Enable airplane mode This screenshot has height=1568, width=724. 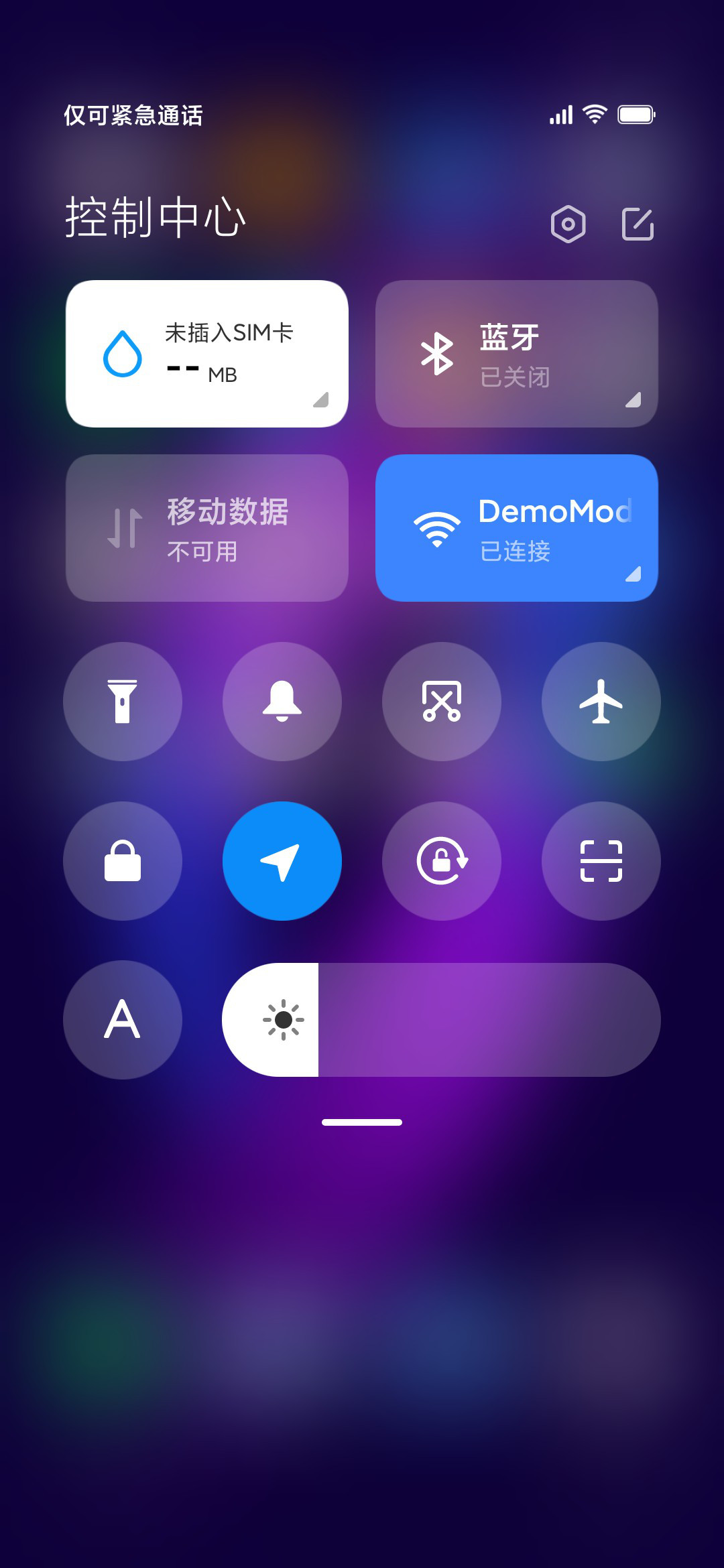[601, 702]
